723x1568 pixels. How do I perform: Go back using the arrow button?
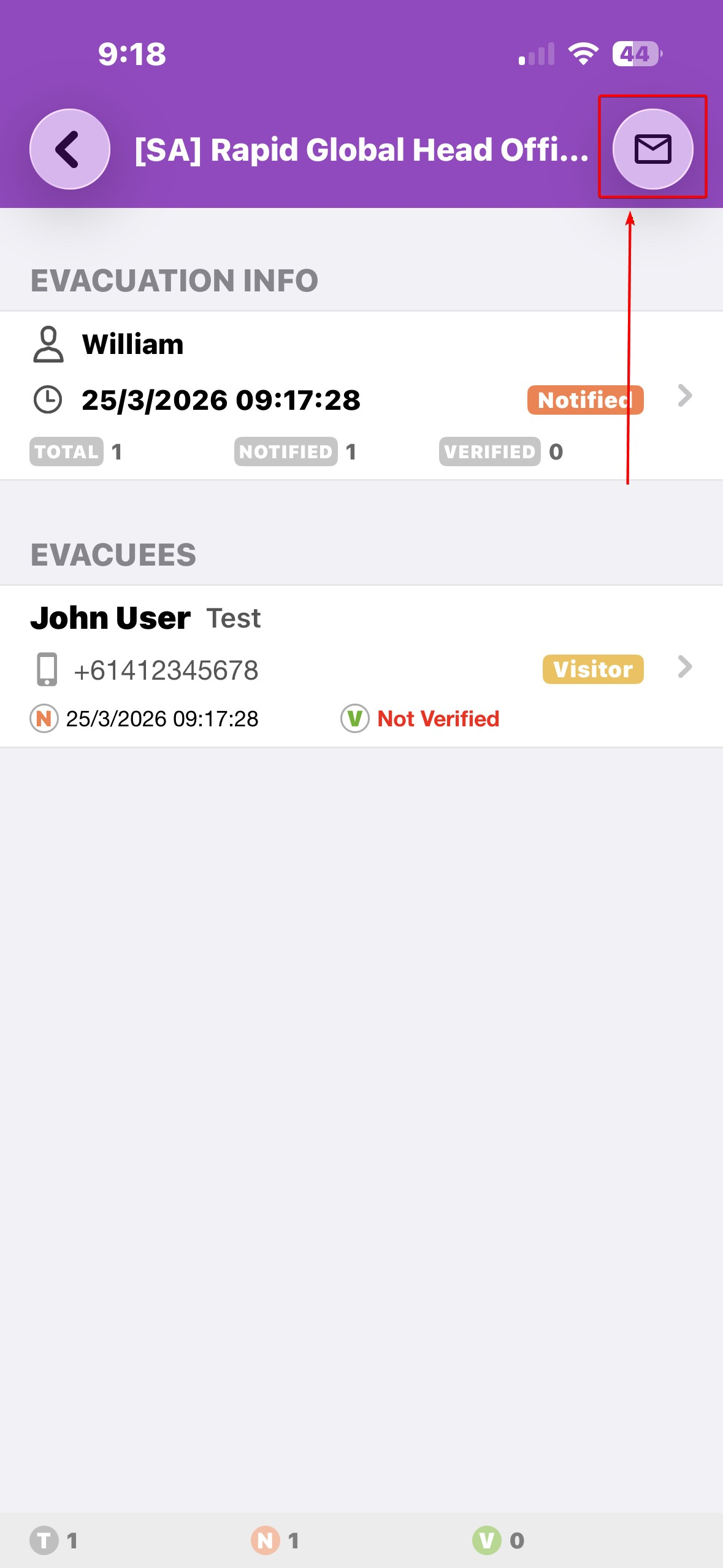click(70, 149)
